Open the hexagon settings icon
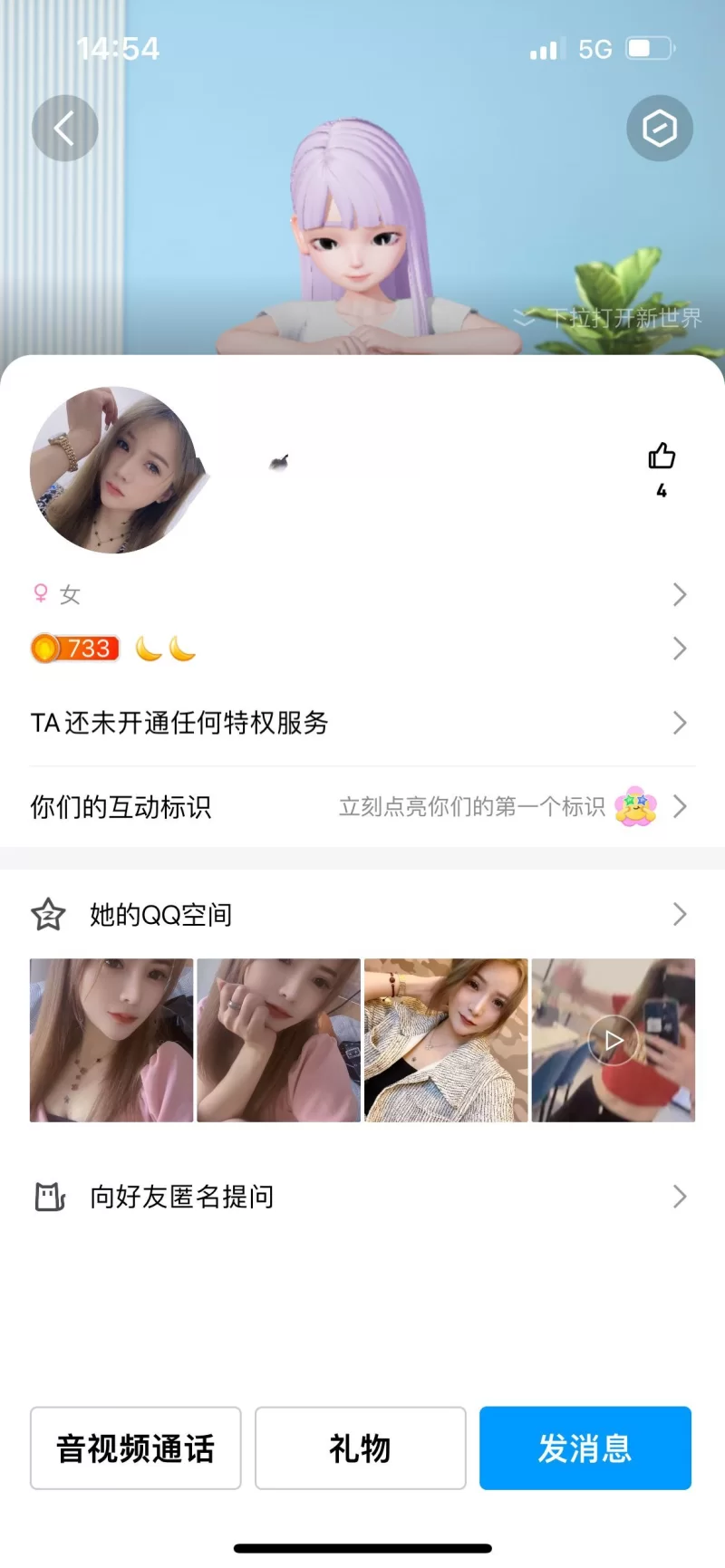The width and height of the screenshot is (725, 1568). (659, 128)
